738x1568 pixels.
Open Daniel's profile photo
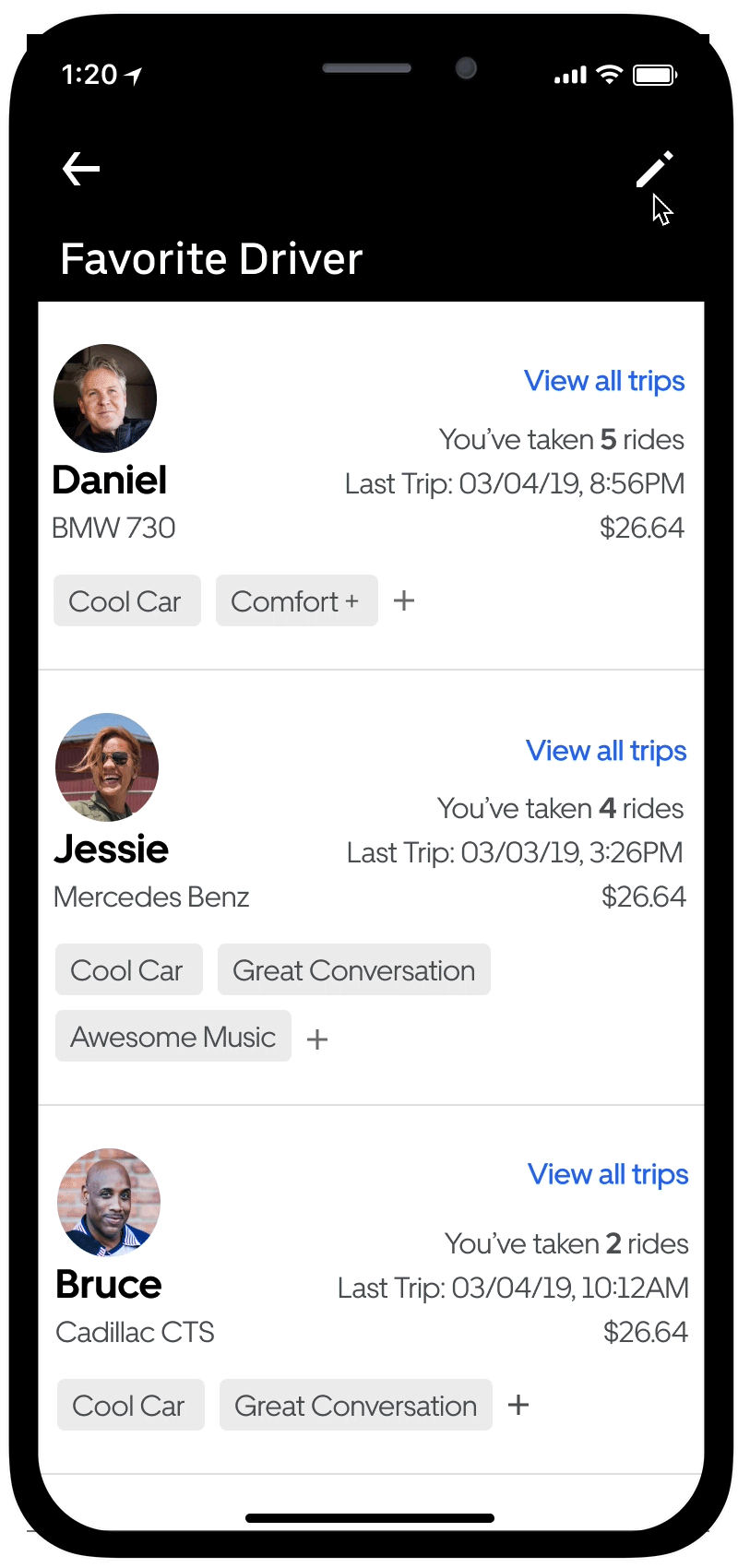pos(105,398)
